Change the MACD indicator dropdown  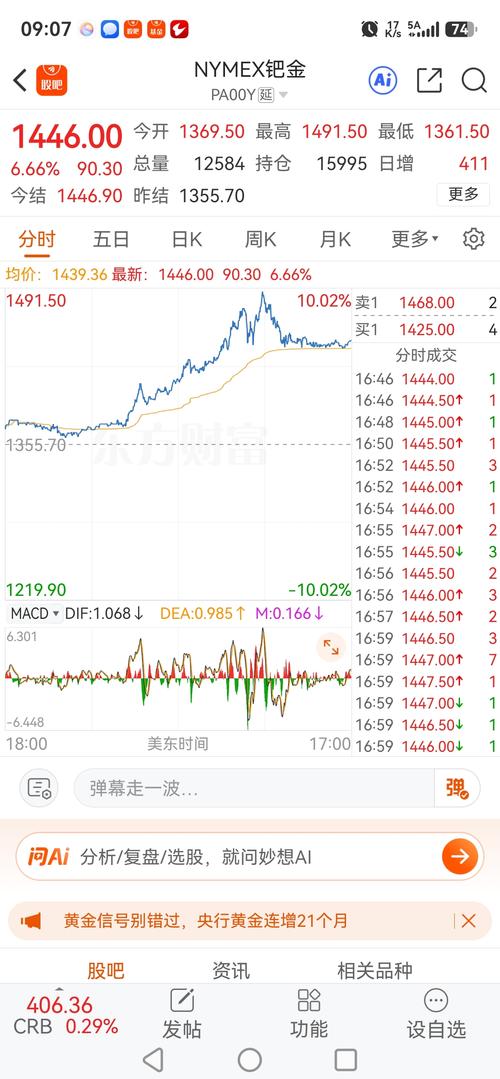point(35,613)
